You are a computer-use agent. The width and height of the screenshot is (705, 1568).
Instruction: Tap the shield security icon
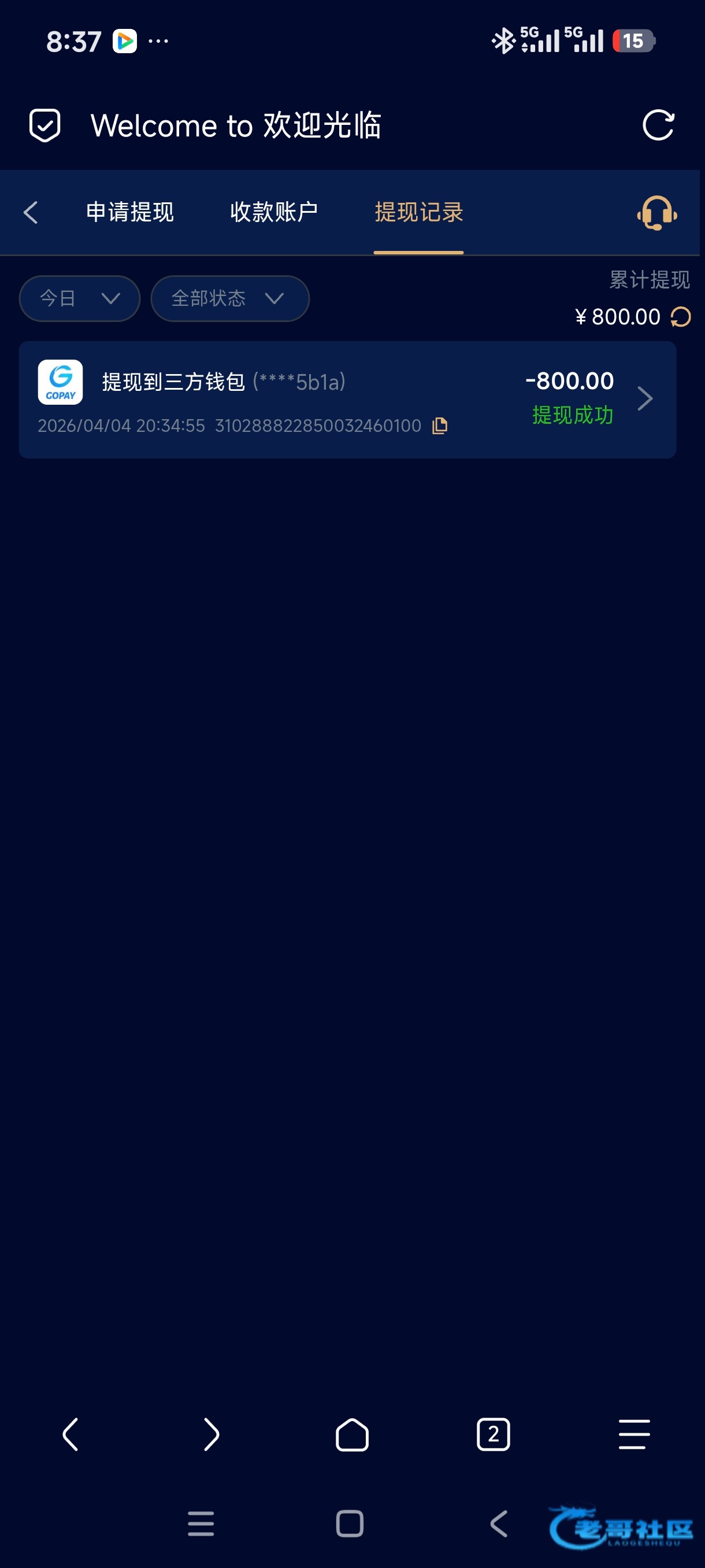click(45, 125)
